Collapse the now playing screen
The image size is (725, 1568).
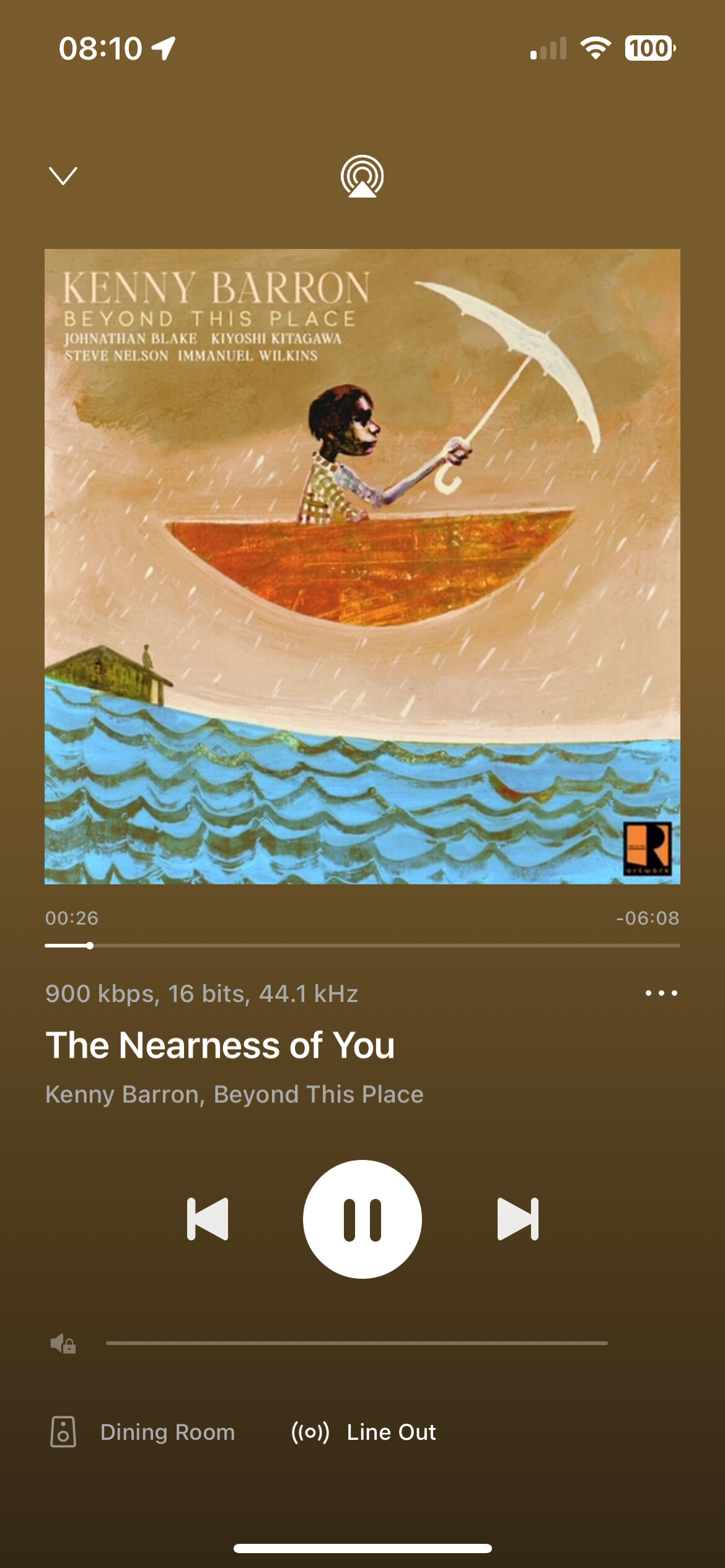click(63, 176)
